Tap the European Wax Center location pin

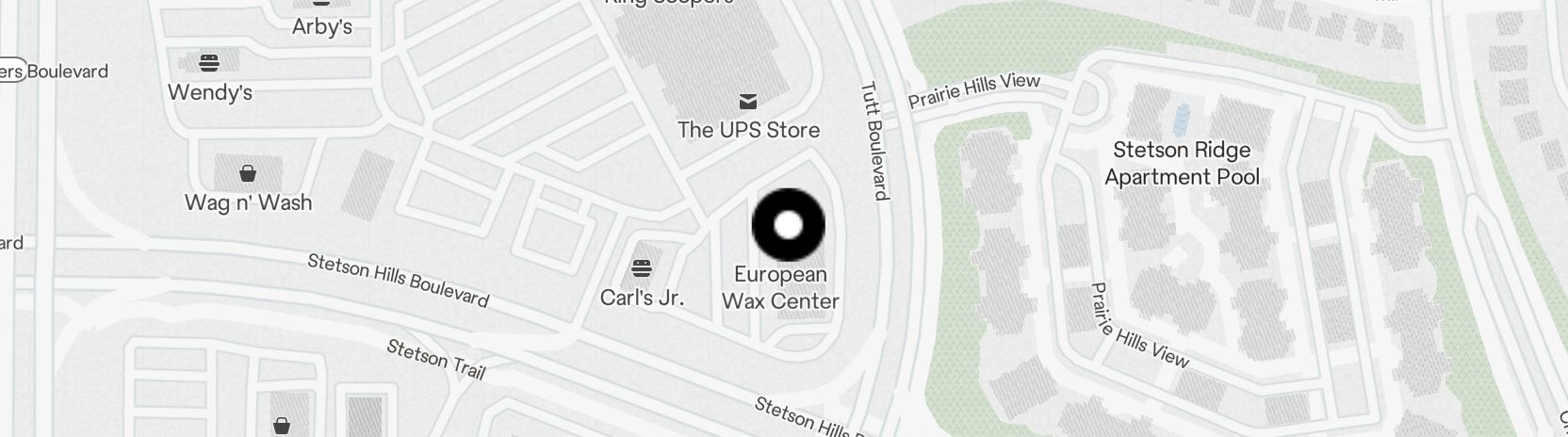pos(789,225)
